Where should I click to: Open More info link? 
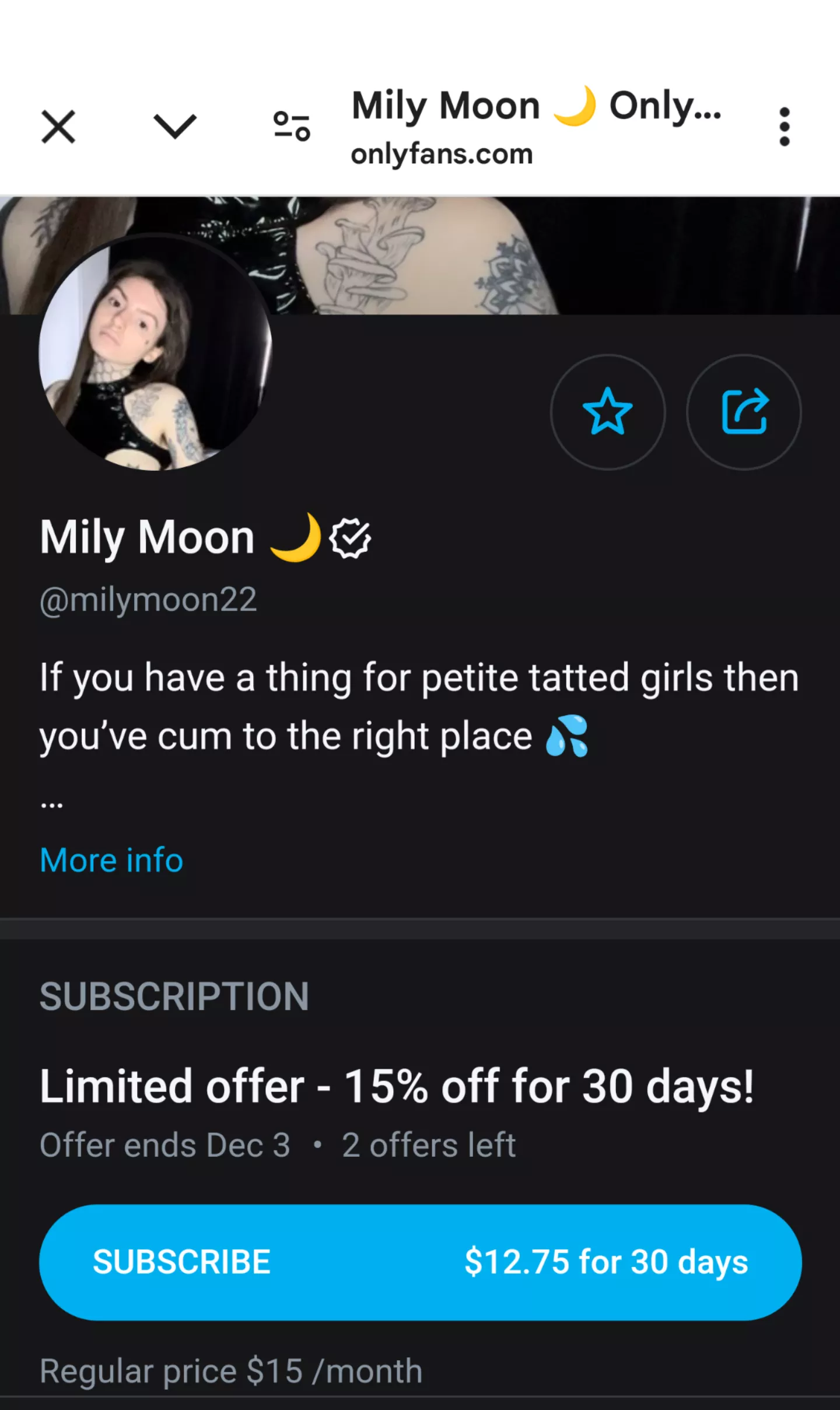111,860
